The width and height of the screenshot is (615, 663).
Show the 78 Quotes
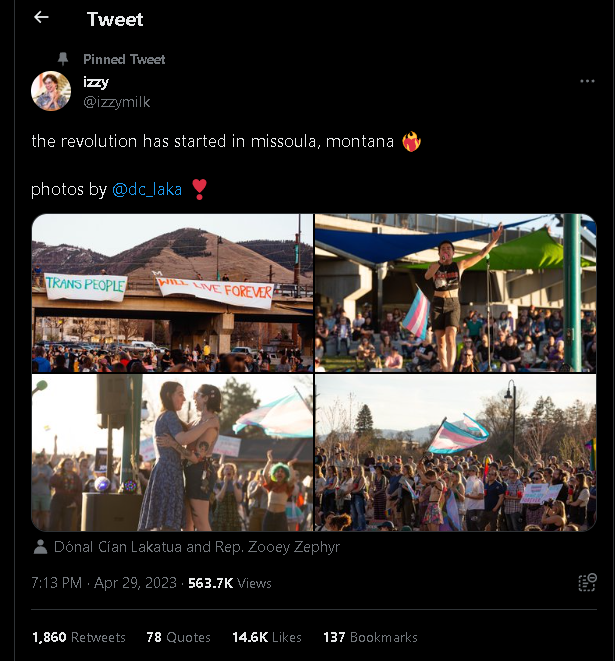(178, 637)
